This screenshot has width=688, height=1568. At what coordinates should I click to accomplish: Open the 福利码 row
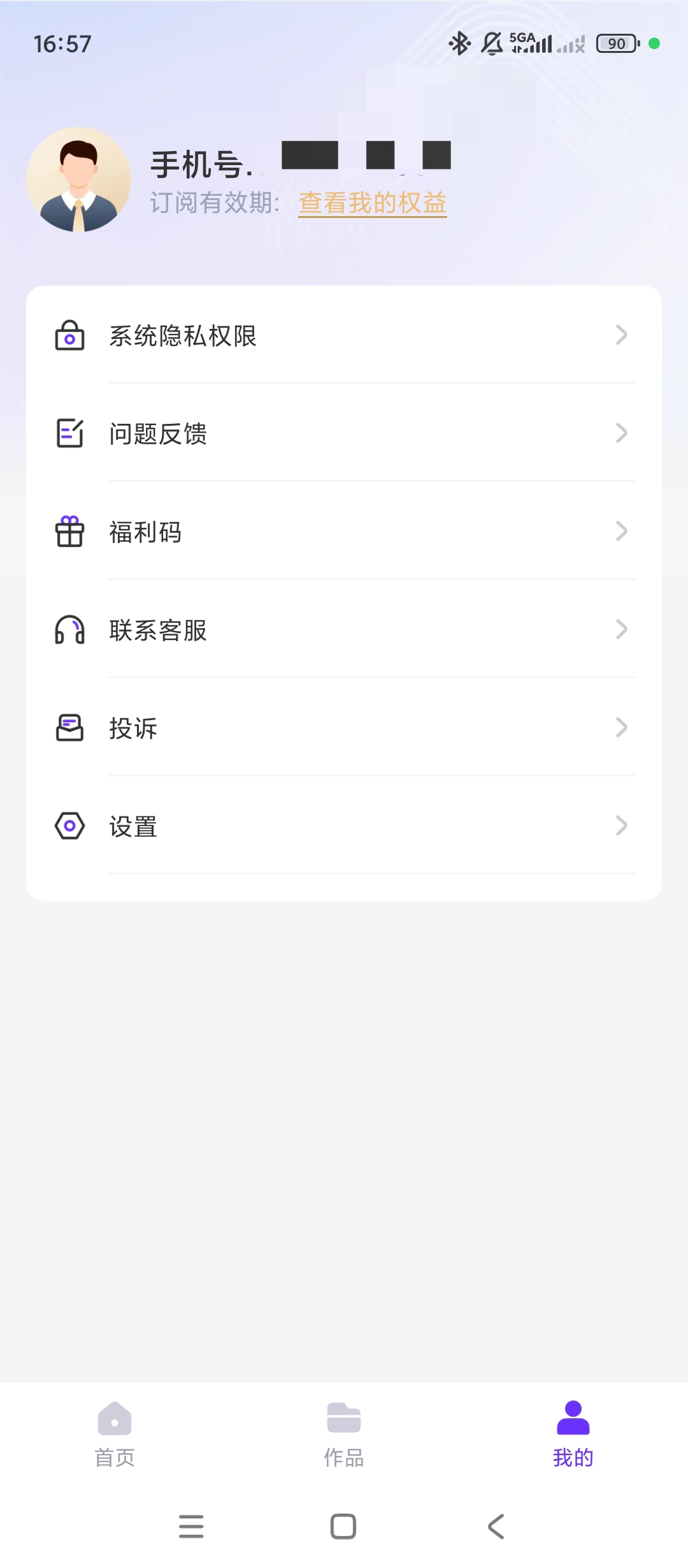point(344,532)
